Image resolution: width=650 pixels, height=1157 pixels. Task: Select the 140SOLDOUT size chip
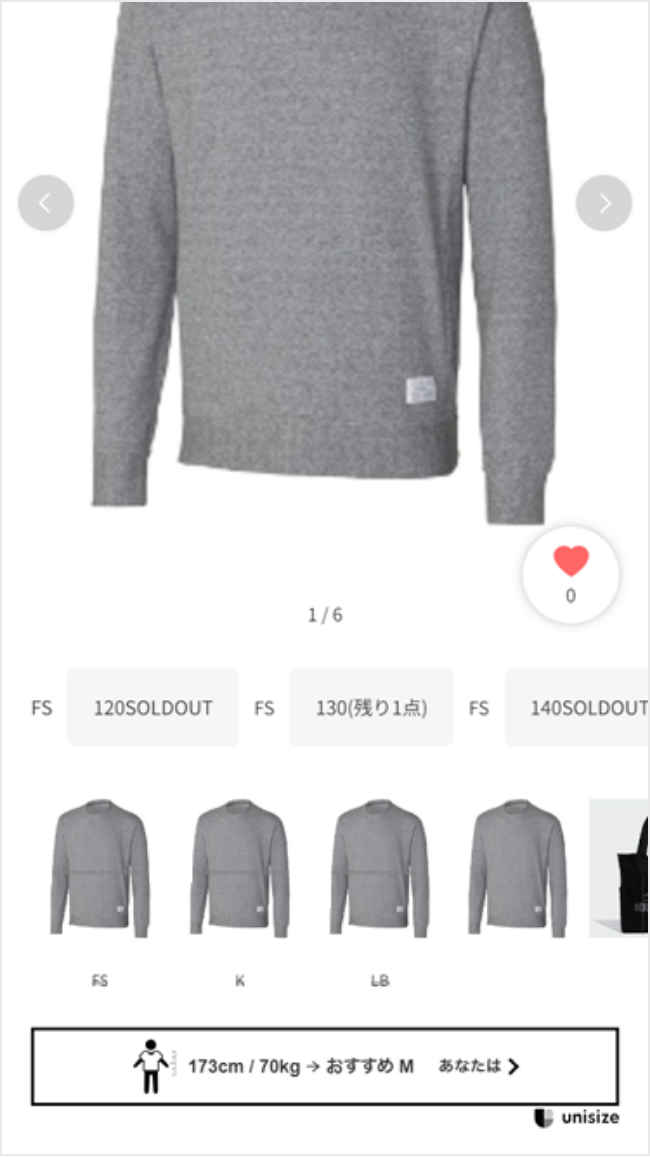point(577,708)
